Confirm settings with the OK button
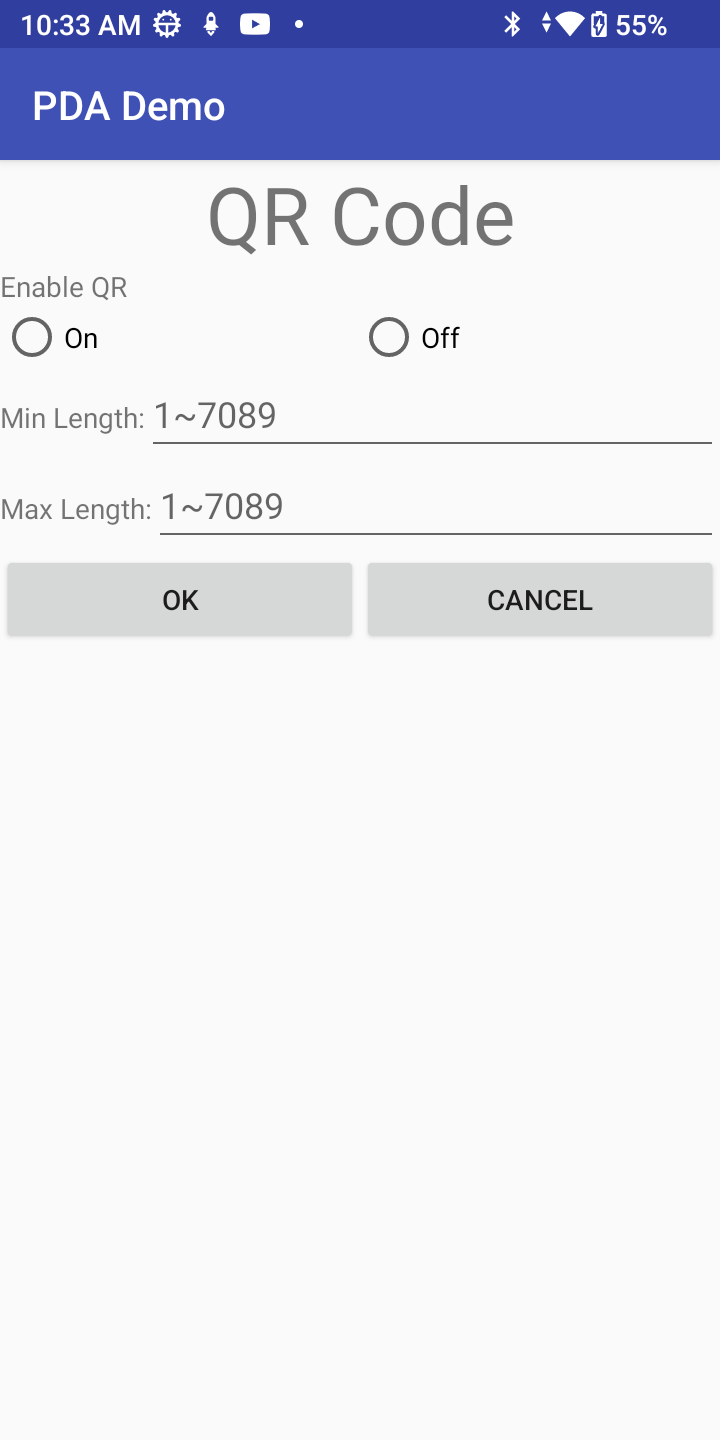 pos(180,600)
